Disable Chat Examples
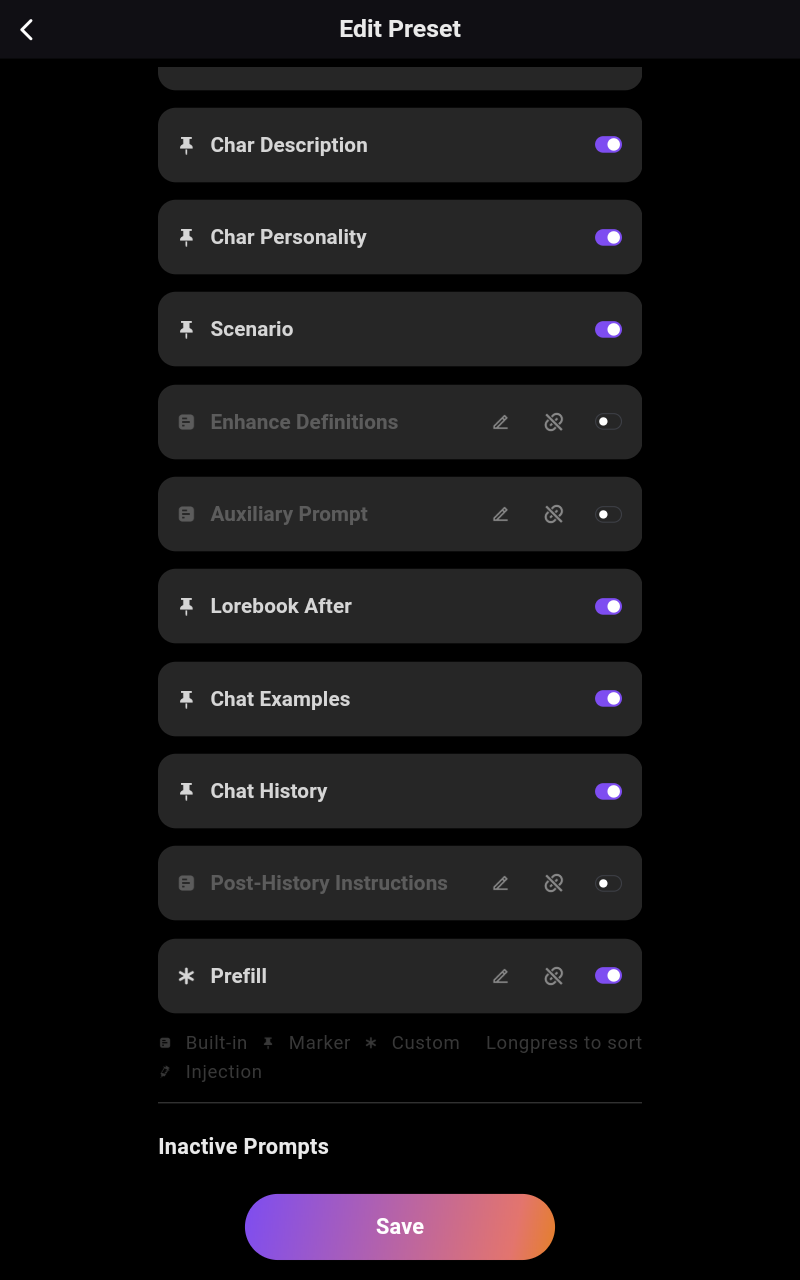The height and width of the screenshot is (1280, 800). click(608, 699)
